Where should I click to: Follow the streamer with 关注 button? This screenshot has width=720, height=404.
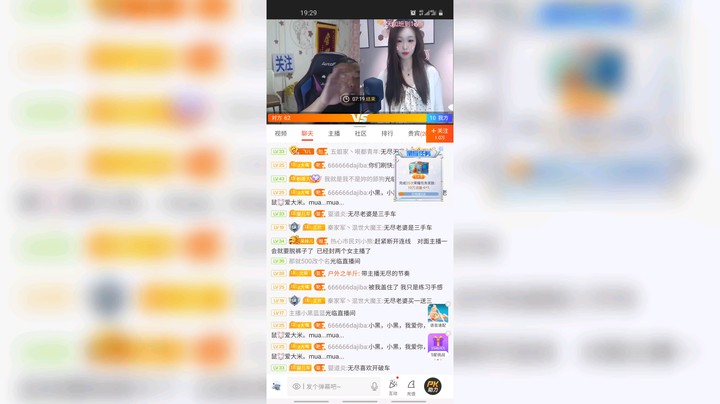pyautogui.click(x=439, y=132)
